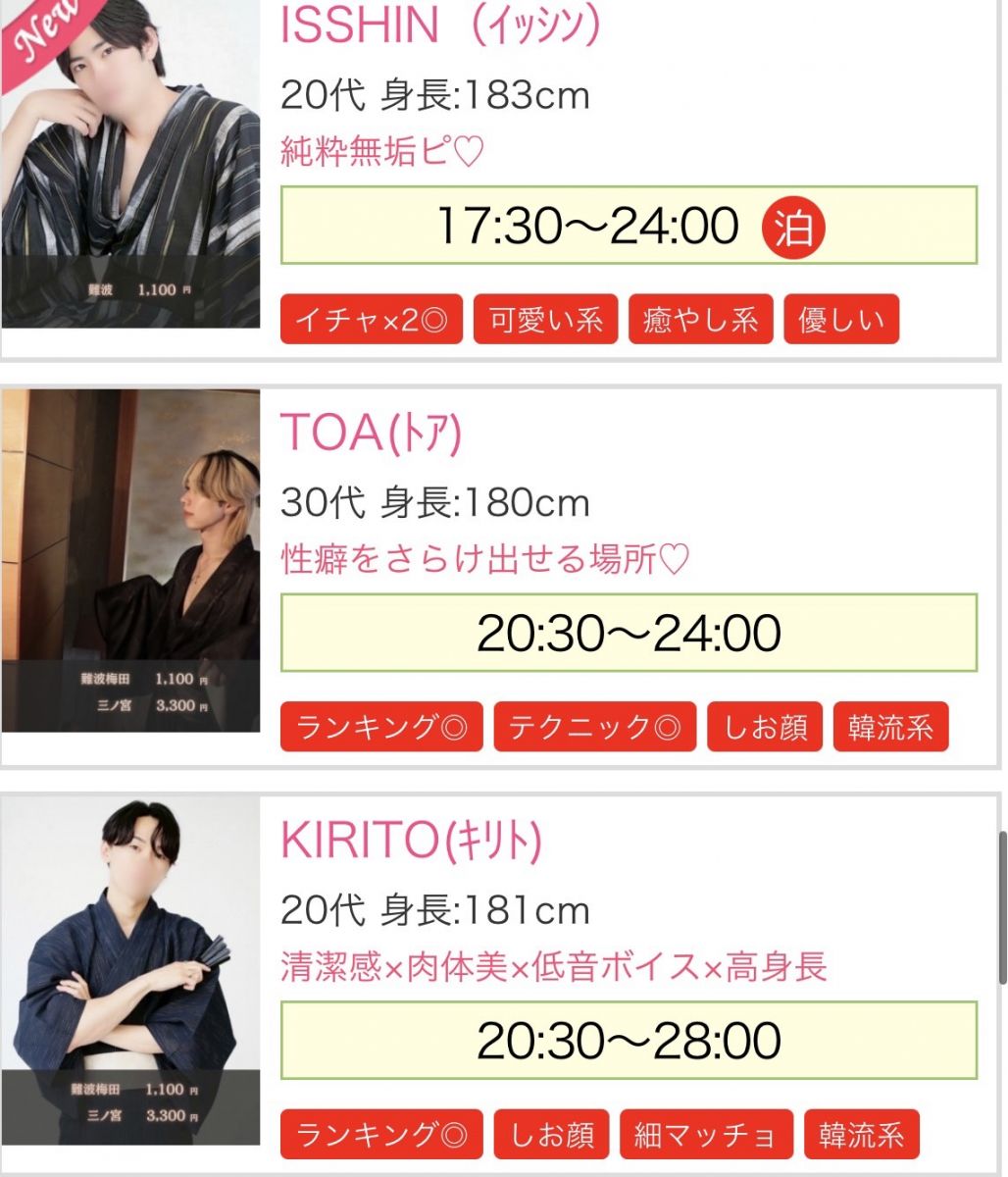Tap ランキング◎ tag under KIRITO

click(x=381, y=1136)
